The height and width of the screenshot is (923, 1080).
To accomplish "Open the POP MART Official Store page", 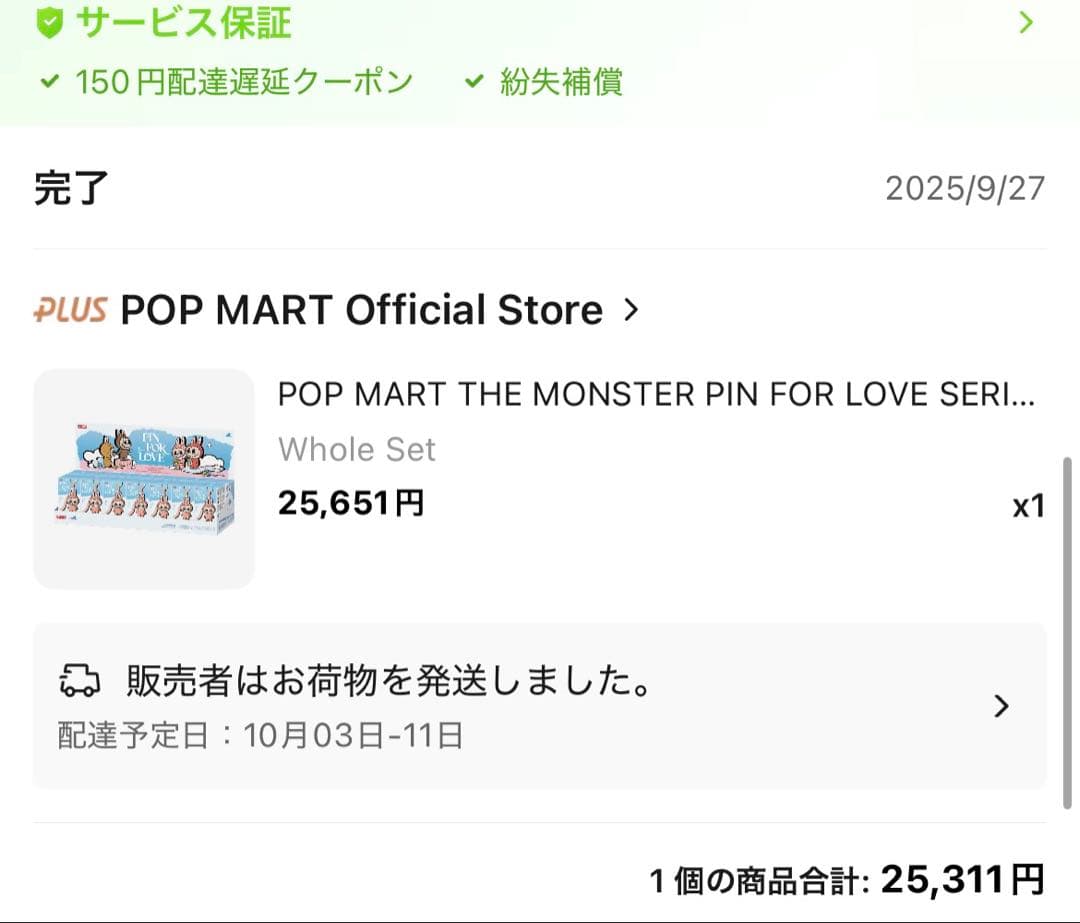I will click(x=361, y=311).
